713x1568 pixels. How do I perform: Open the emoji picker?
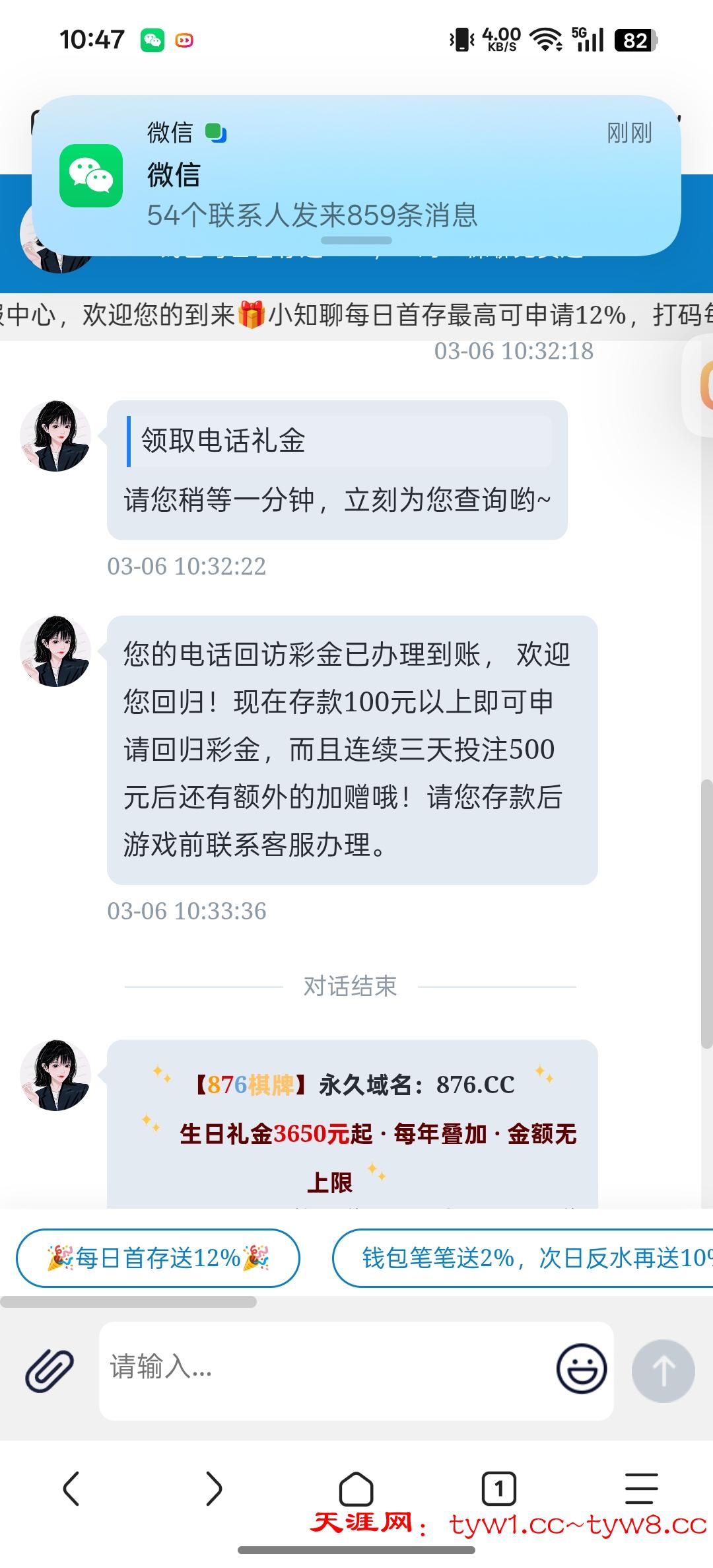[581, 1369]
